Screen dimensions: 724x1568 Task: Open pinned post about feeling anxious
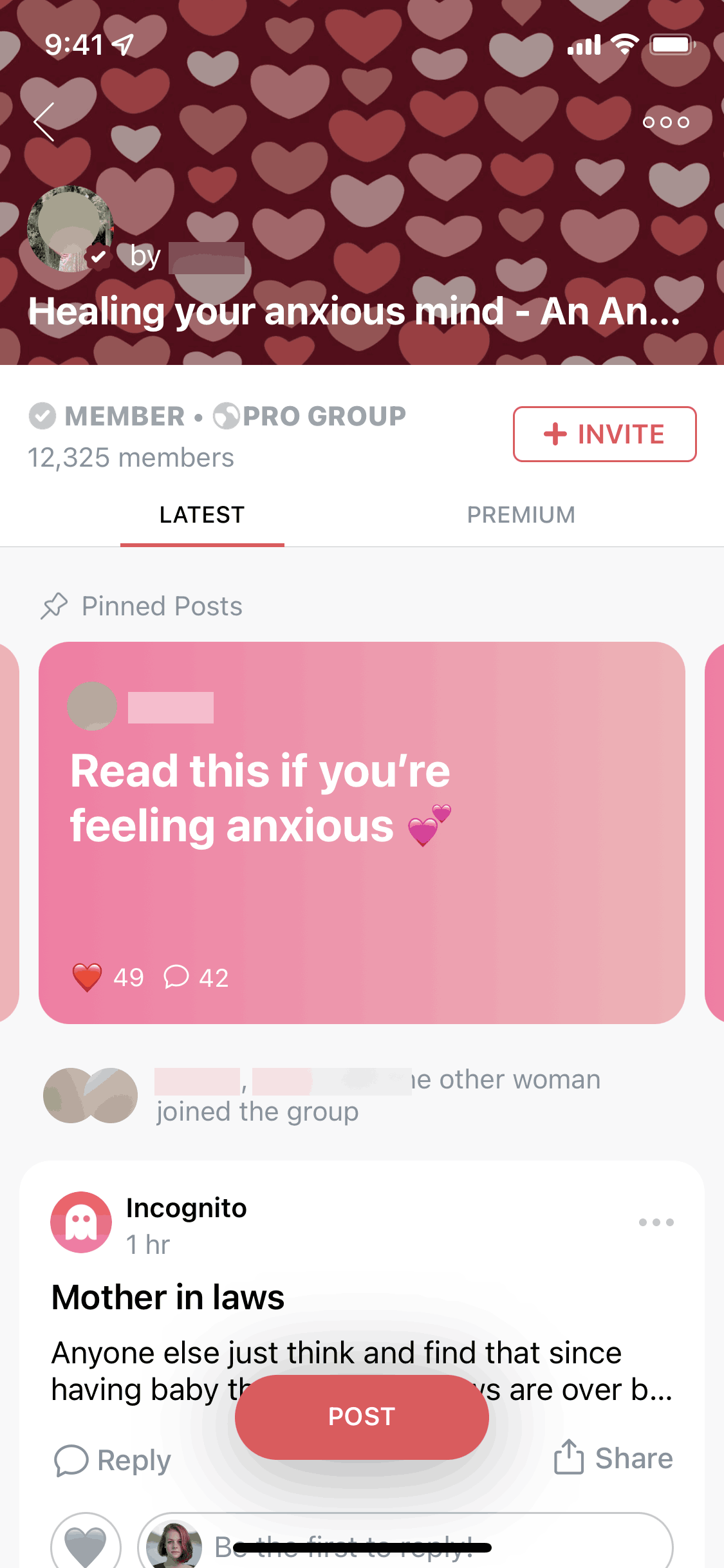click(362, 832)
